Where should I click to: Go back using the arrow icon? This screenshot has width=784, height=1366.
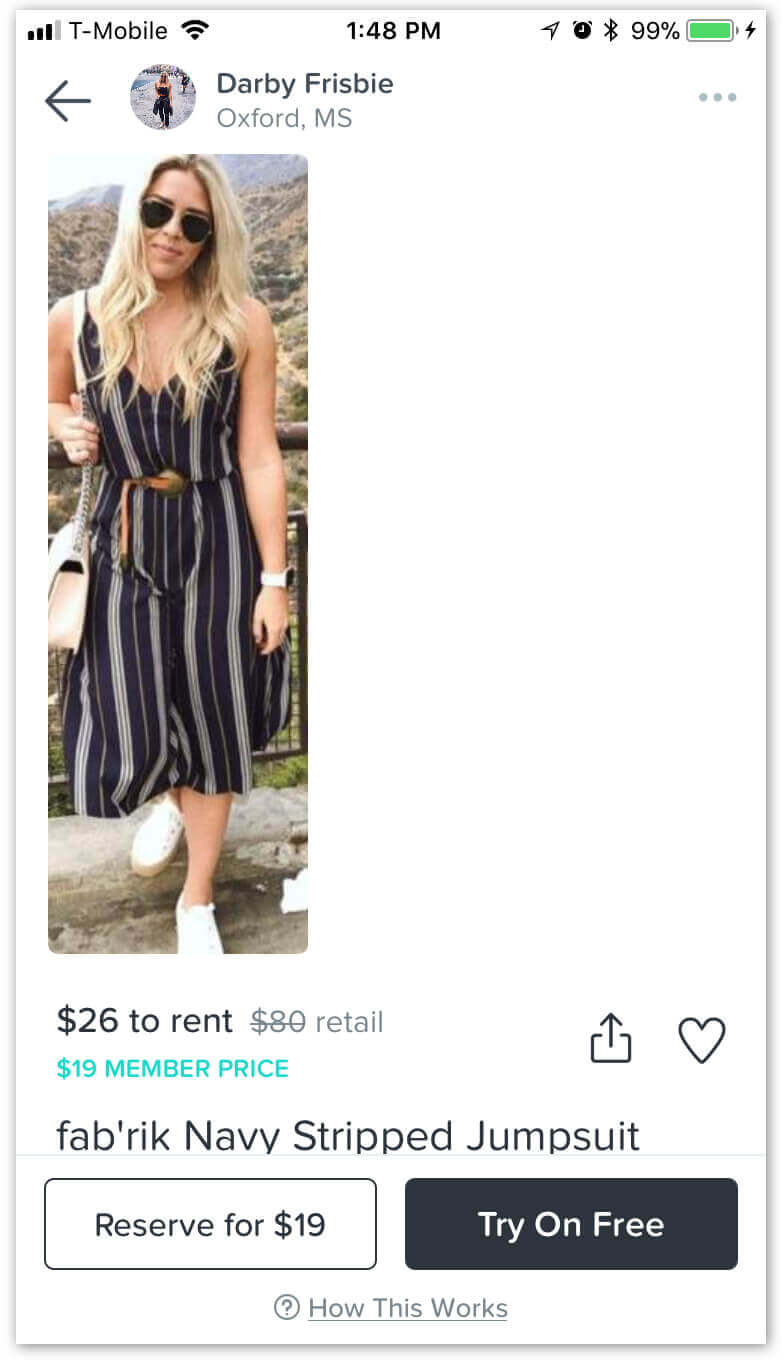(68, 101)
